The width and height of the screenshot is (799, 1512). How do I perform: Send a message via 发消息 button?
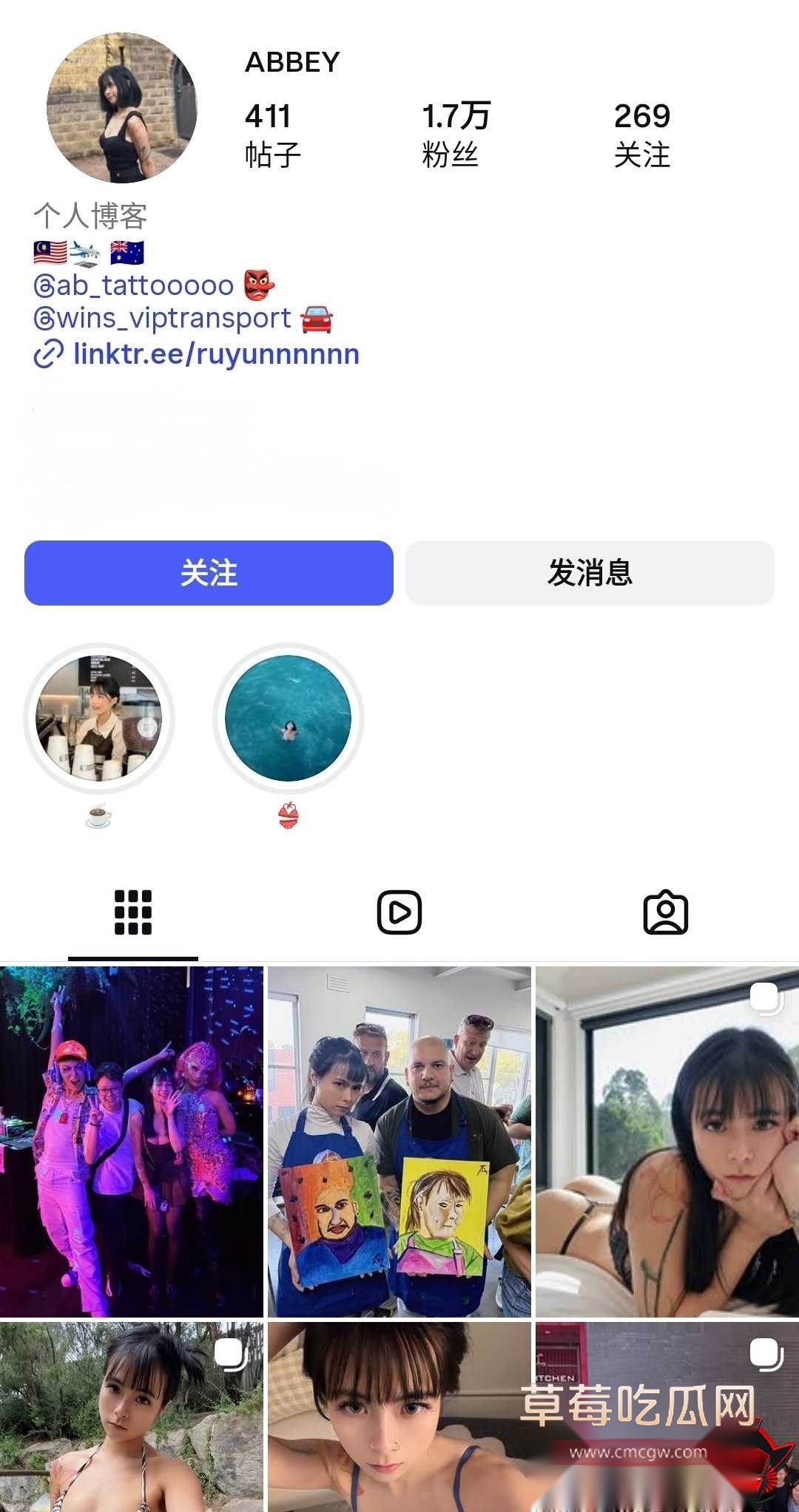point(590,573)
